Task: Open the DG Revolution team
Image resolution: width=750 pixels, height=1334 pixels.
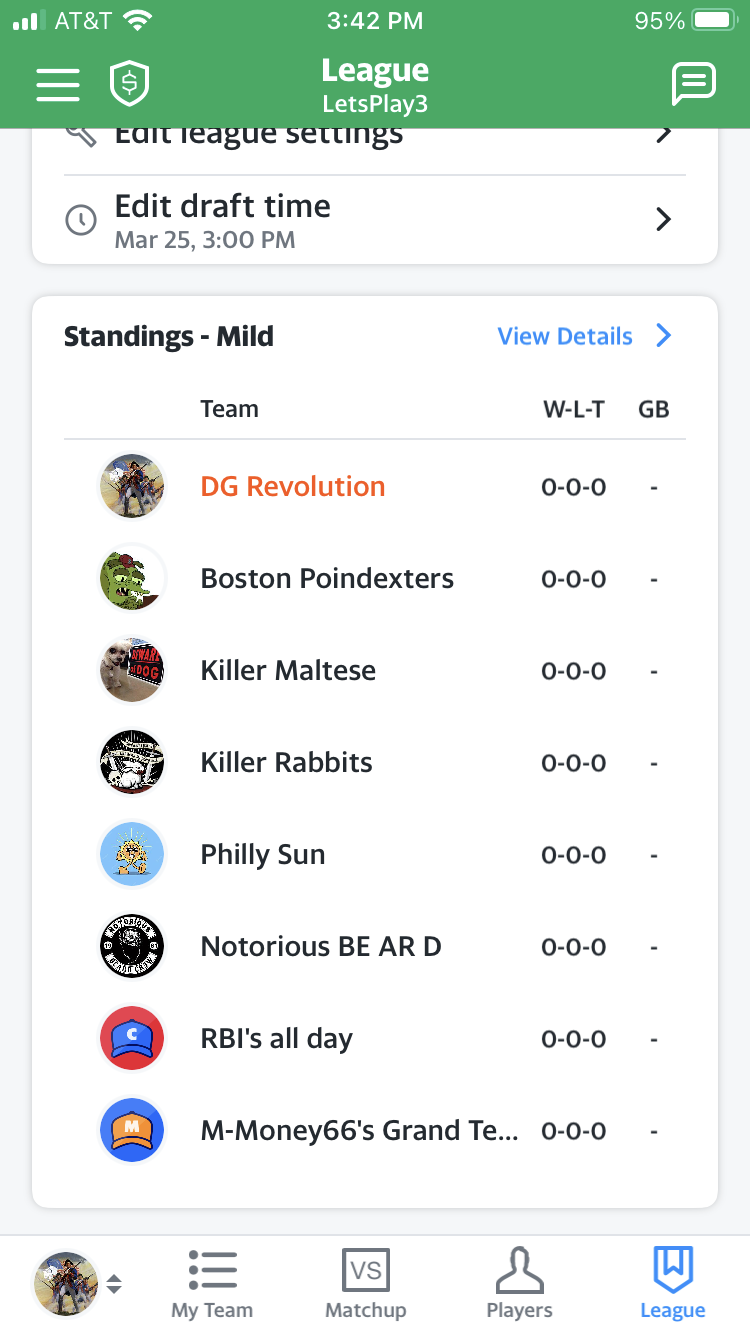Action: [x=375, y=487]
